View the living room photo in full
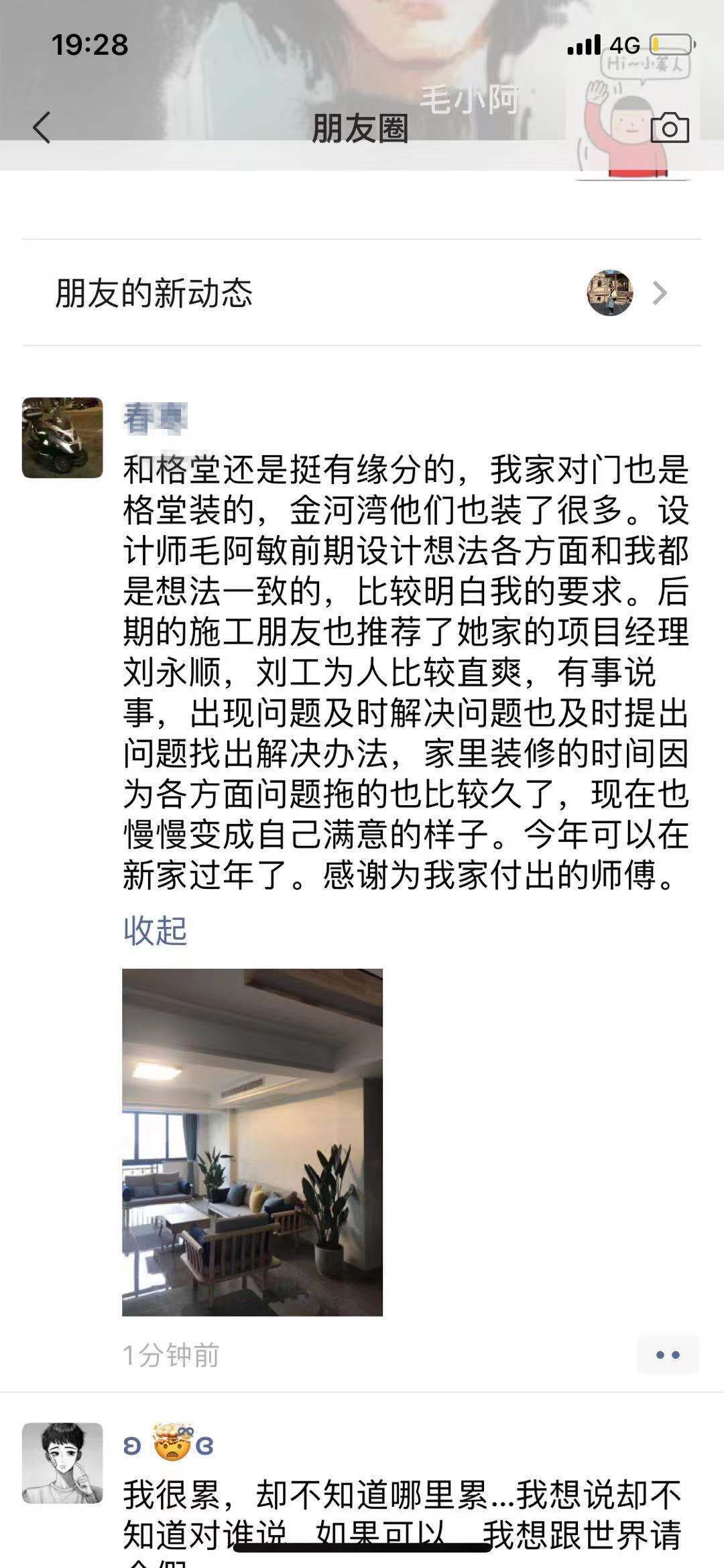The height and width of the screenshot is (1568, 724). pyautogui.click(x=252, y=1142)
